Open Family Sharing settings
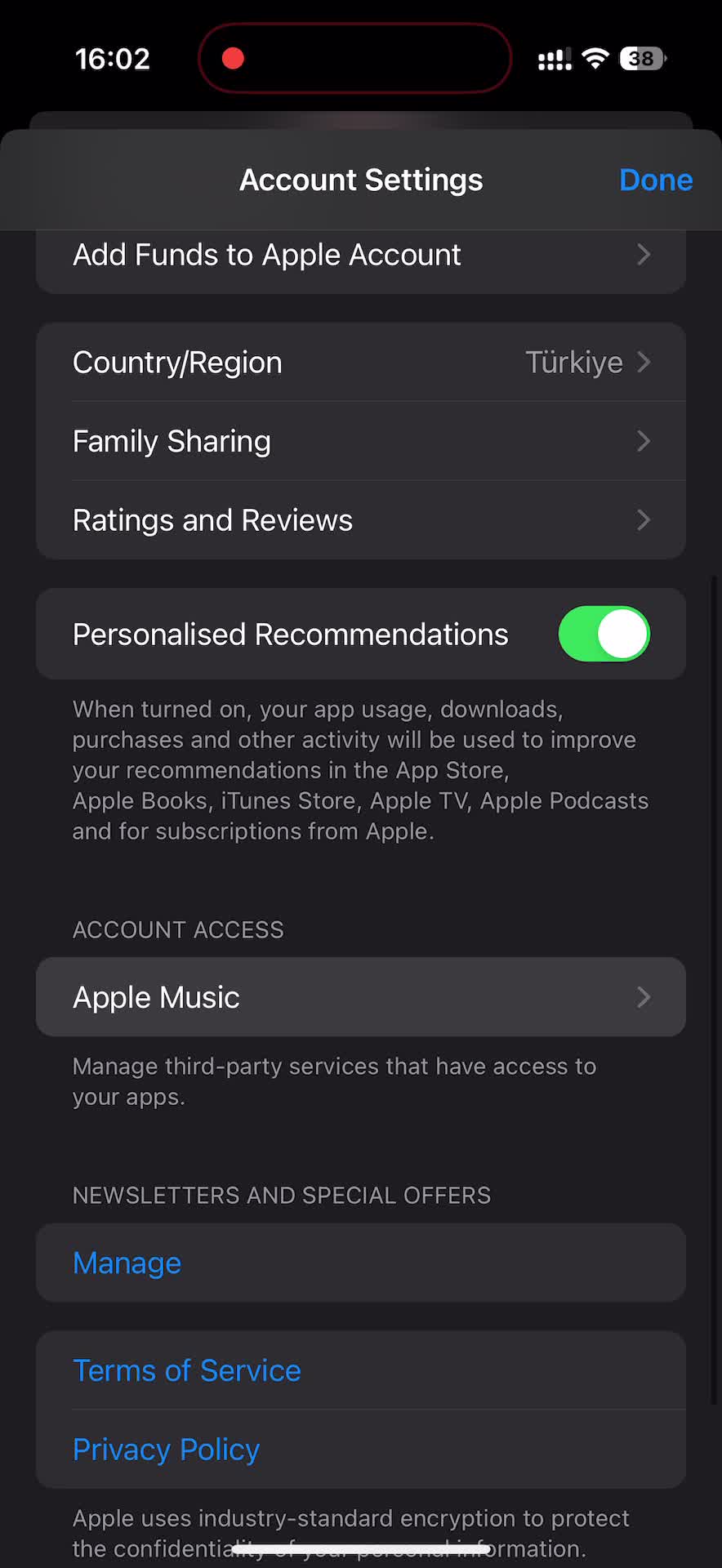 (360, 442)
